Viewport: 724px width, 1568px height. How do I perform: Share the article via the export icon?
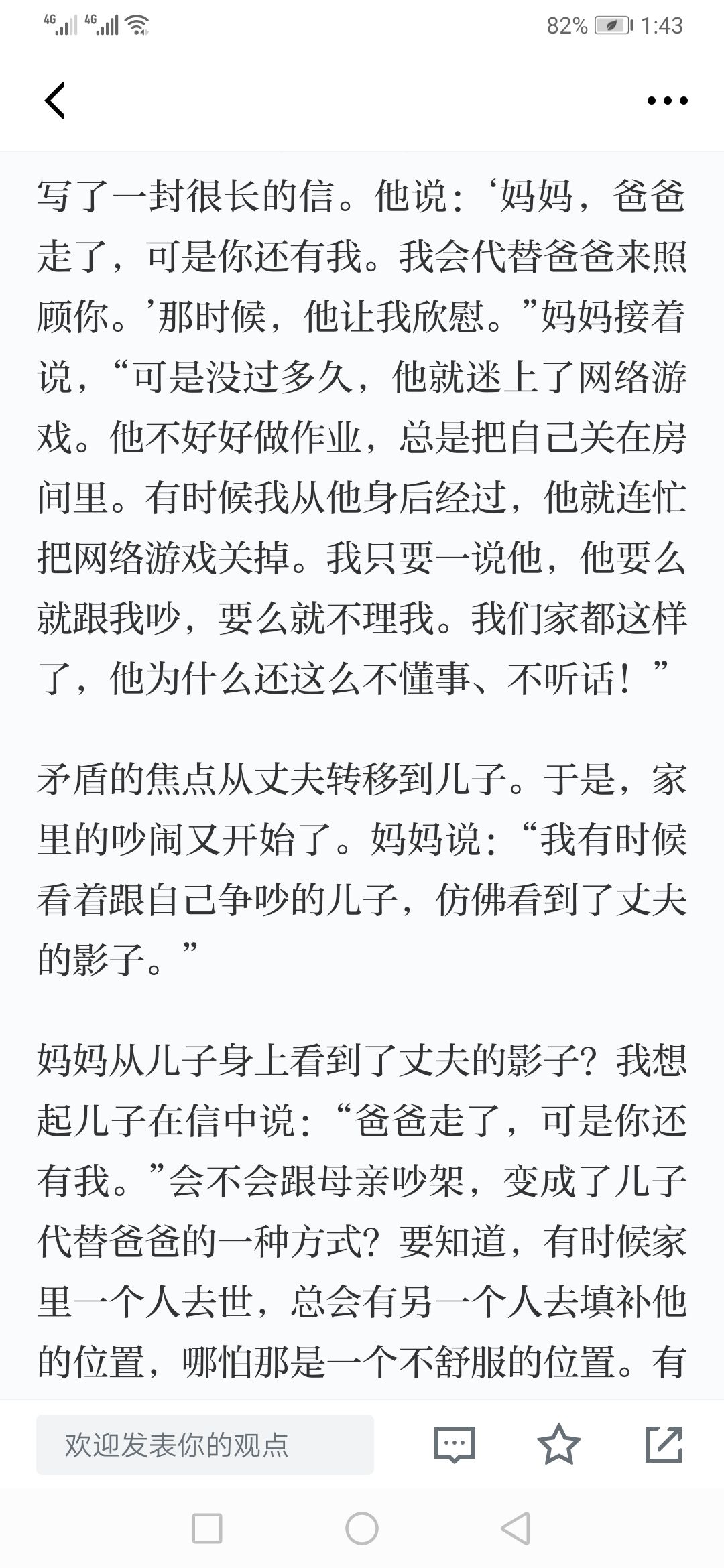[663, 1444]
